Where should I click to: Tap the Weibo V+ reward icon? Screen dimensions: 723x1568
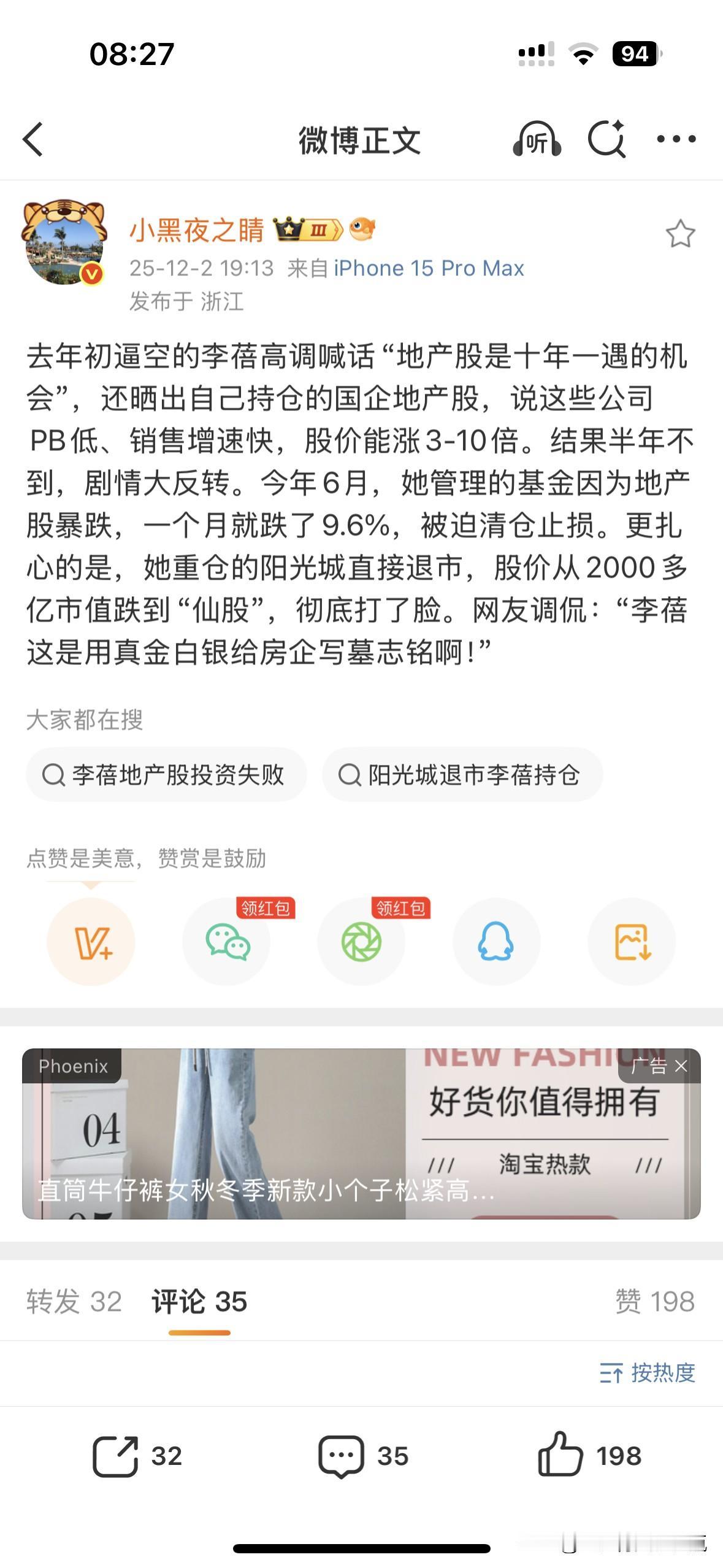tap(91, 943)
